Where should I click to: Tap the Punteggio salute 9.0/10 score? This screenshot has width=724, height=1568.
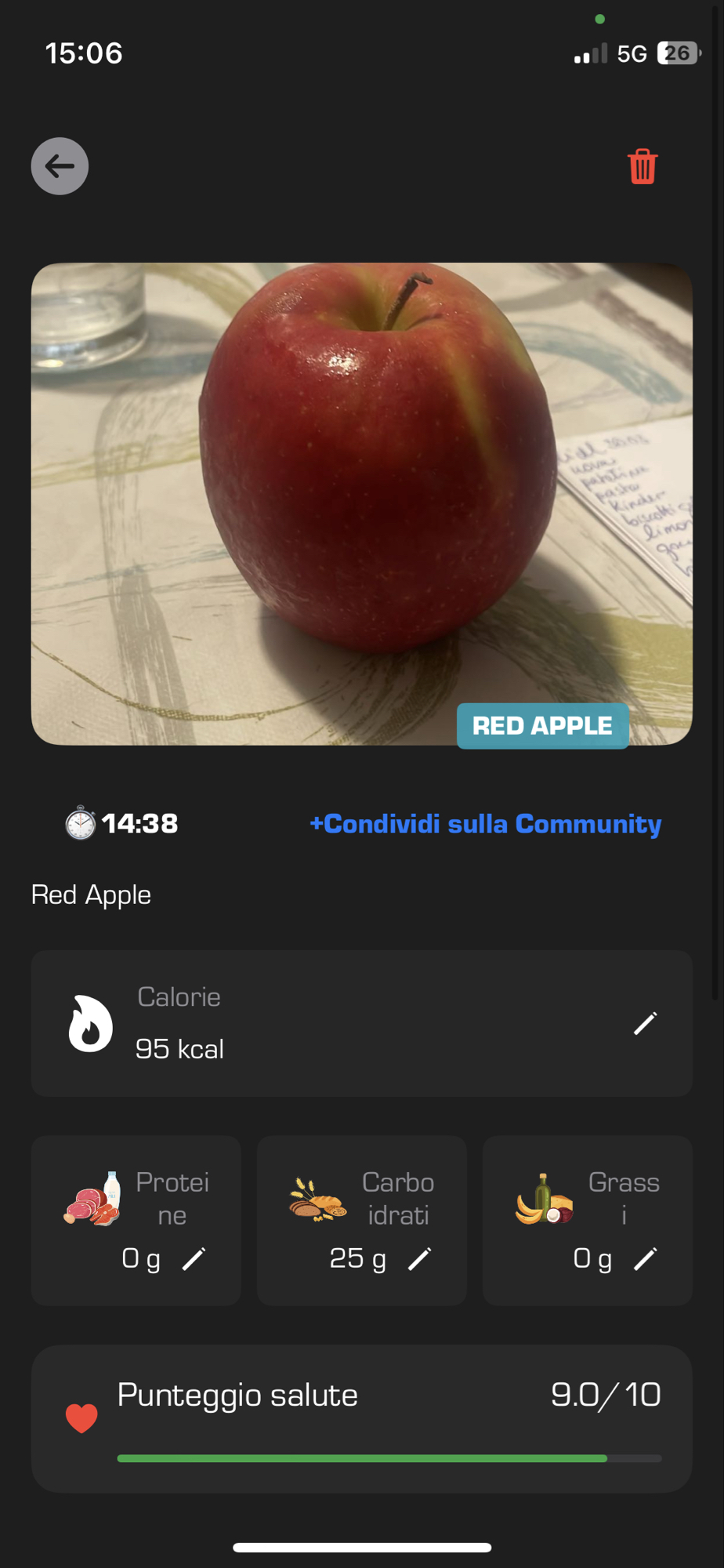click(606, 1394)
